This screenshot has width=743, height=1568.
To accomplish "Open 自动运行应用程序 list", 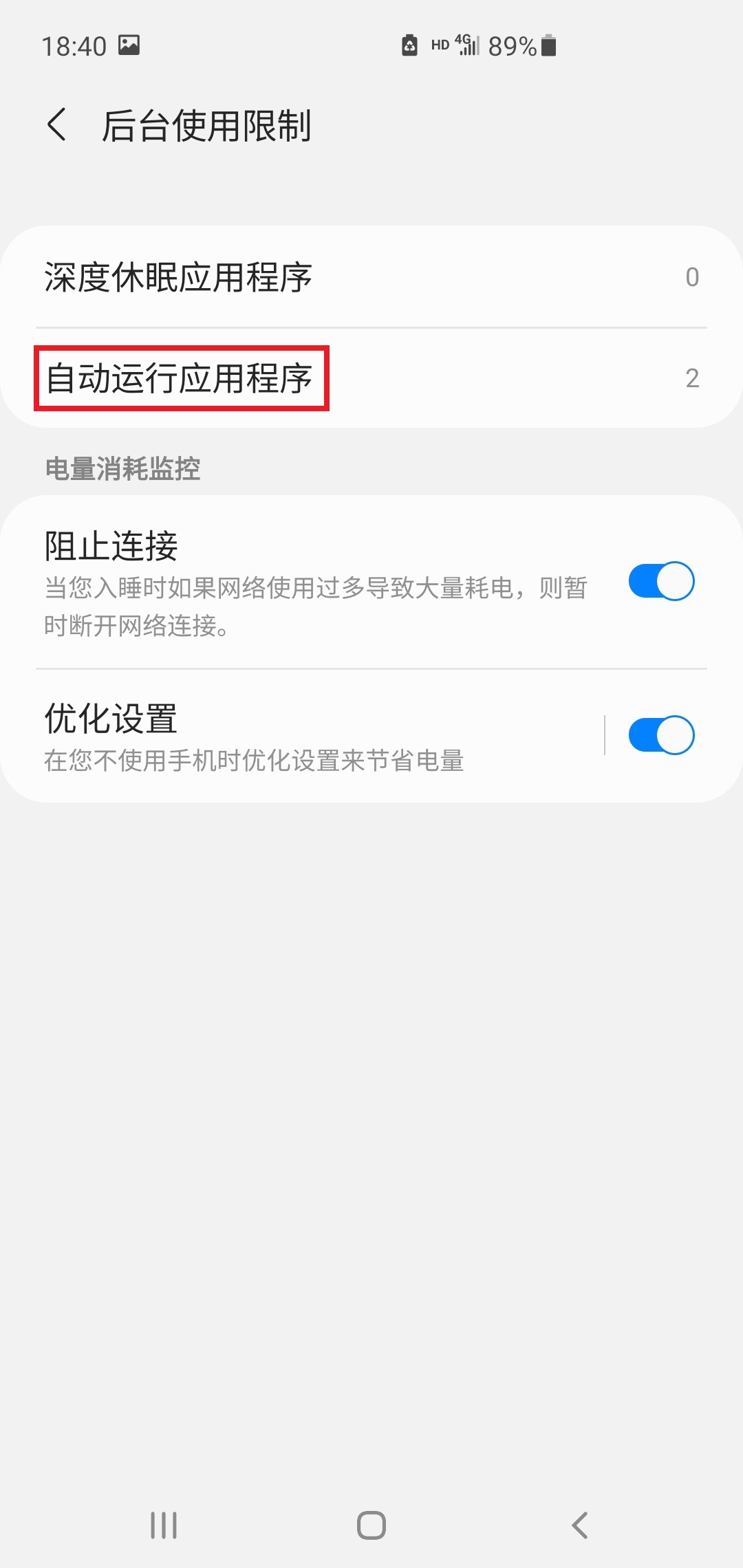I will point(371,378).
